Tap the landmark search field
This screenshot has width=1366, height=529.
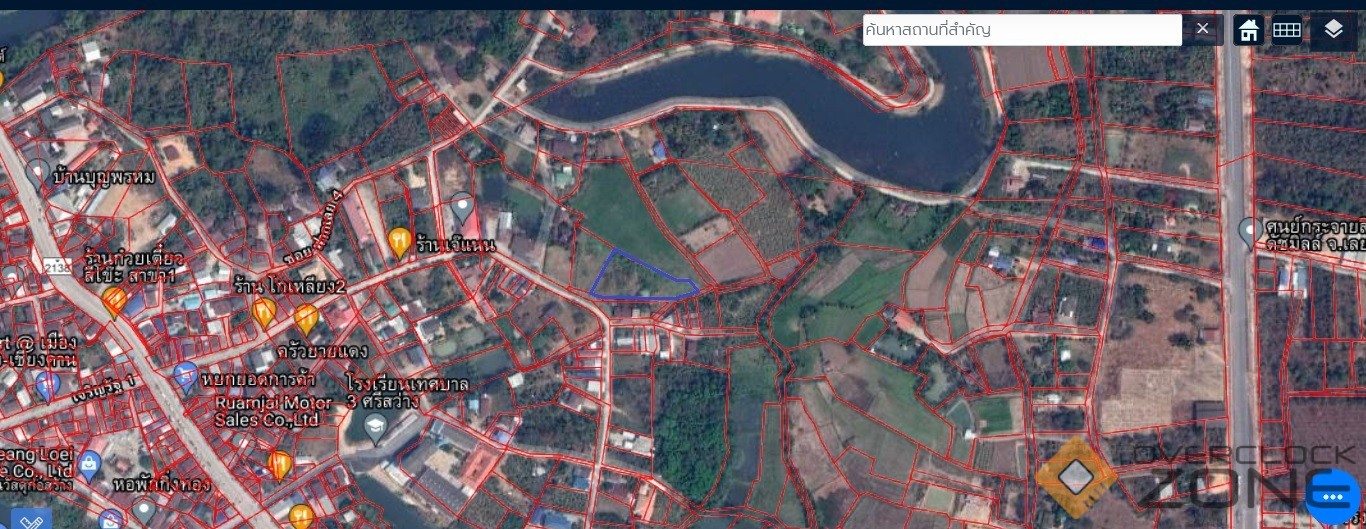point(1020,30)
